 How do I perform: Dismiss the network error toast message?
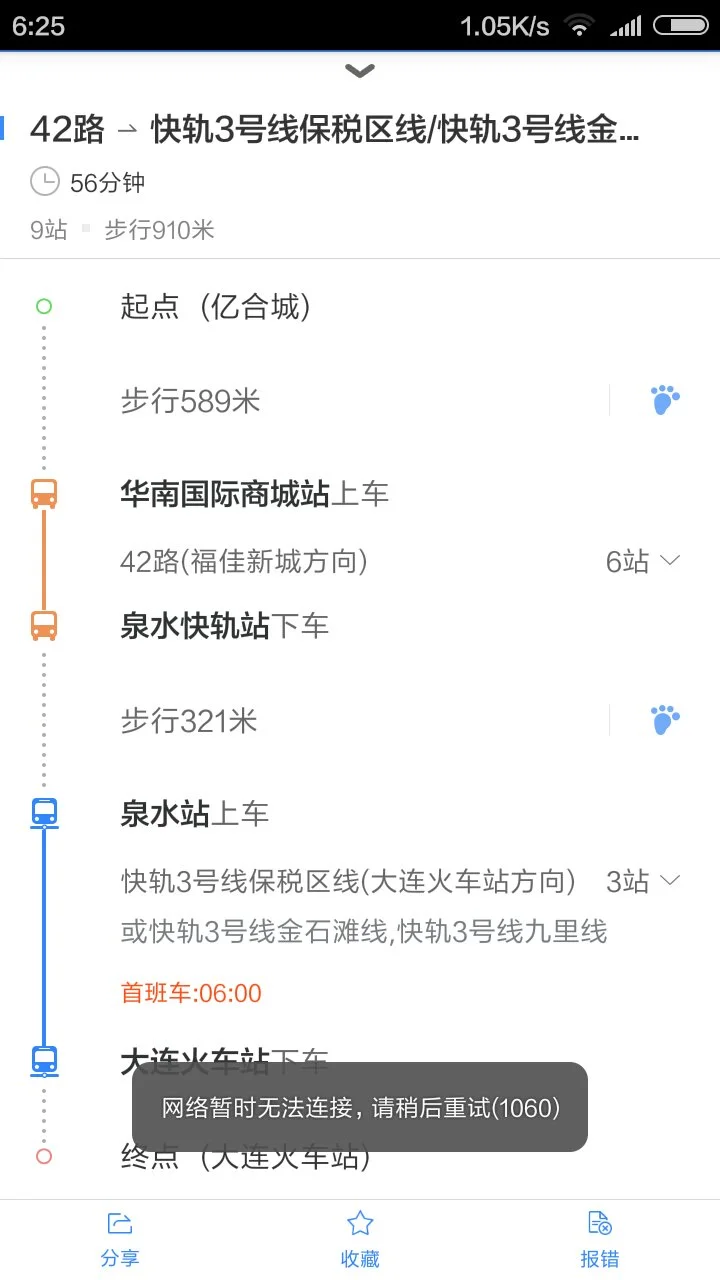pyautogui.click(x=359, y=1108)
